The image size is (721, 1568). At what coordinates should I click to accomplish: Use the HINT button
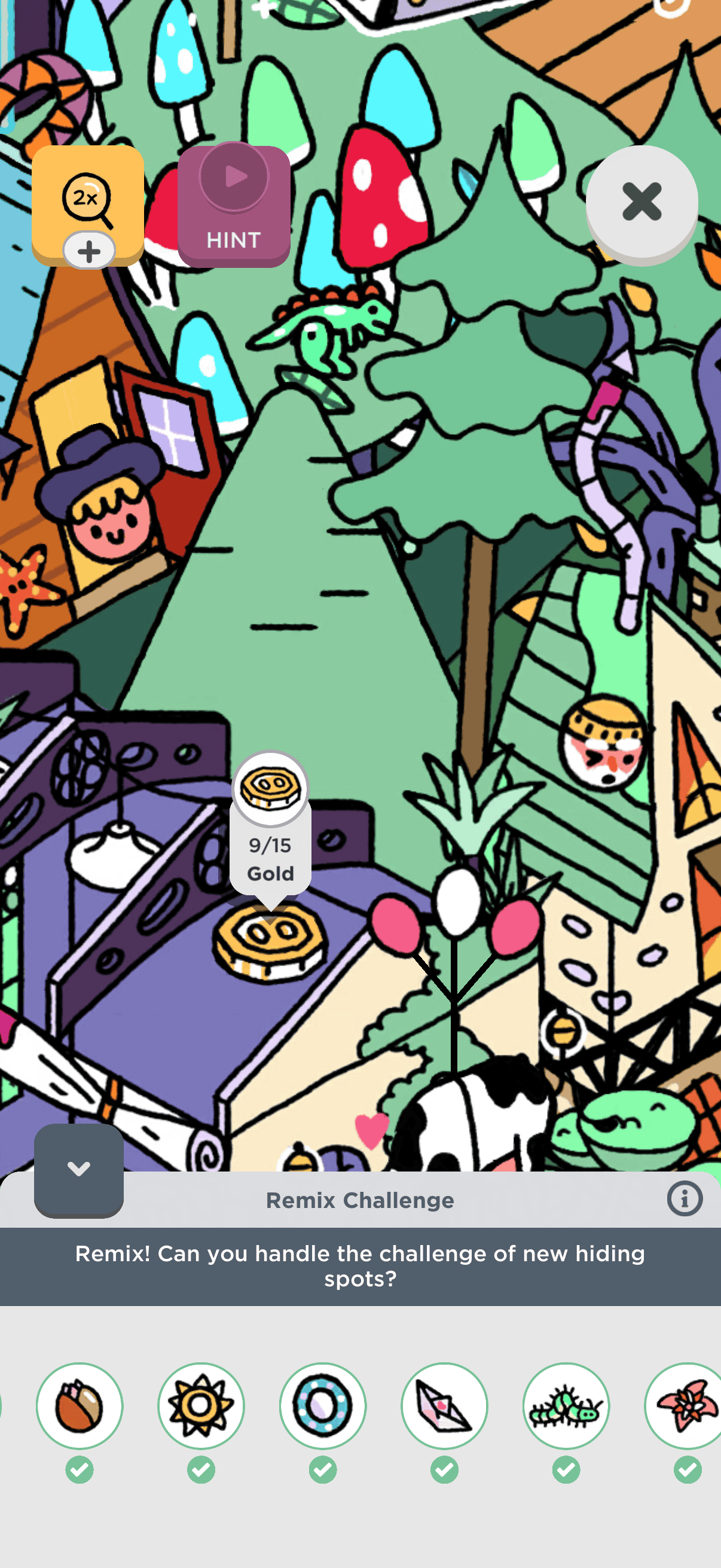(234, 207)
